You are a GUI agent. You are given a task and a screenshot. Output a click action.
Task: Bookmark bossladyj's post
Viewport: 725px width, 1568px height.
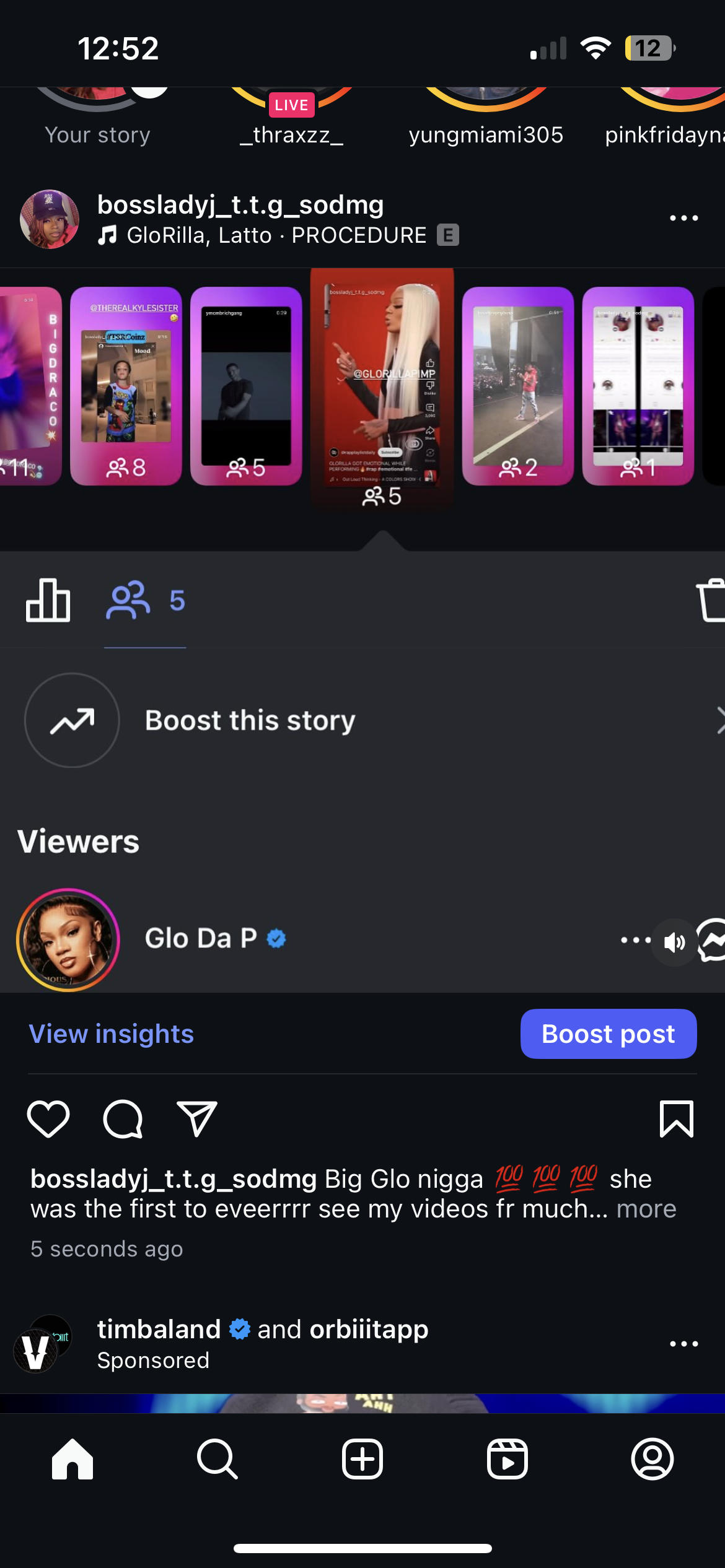click(x=677, y=1119)
